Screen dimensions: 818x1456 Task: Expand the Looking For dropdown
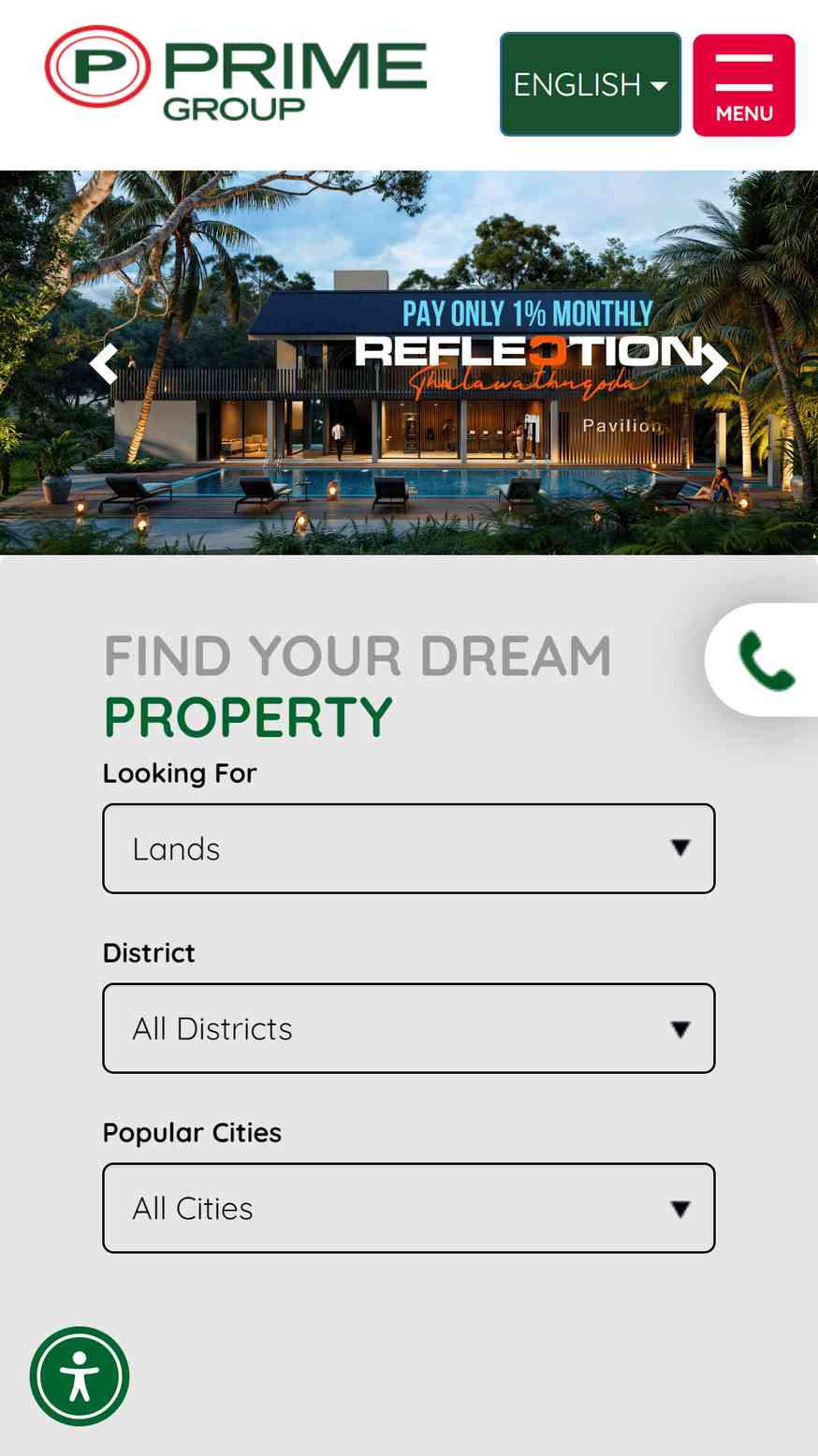tap(409, 848)
